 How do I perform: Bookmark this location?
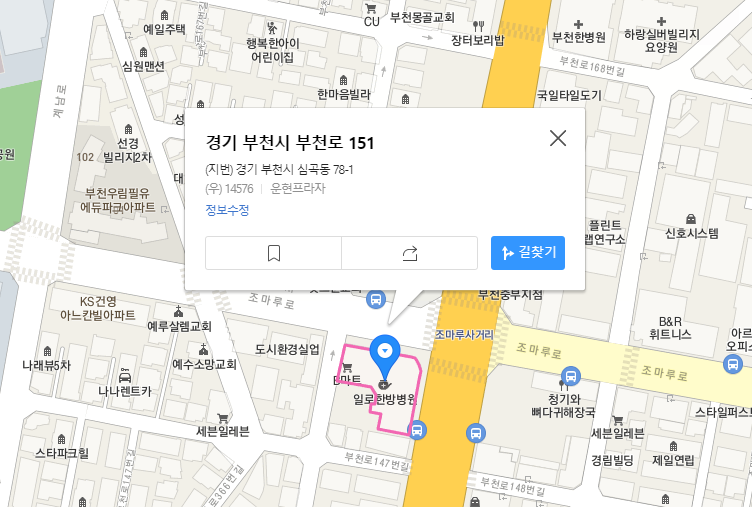coord(274,253)
